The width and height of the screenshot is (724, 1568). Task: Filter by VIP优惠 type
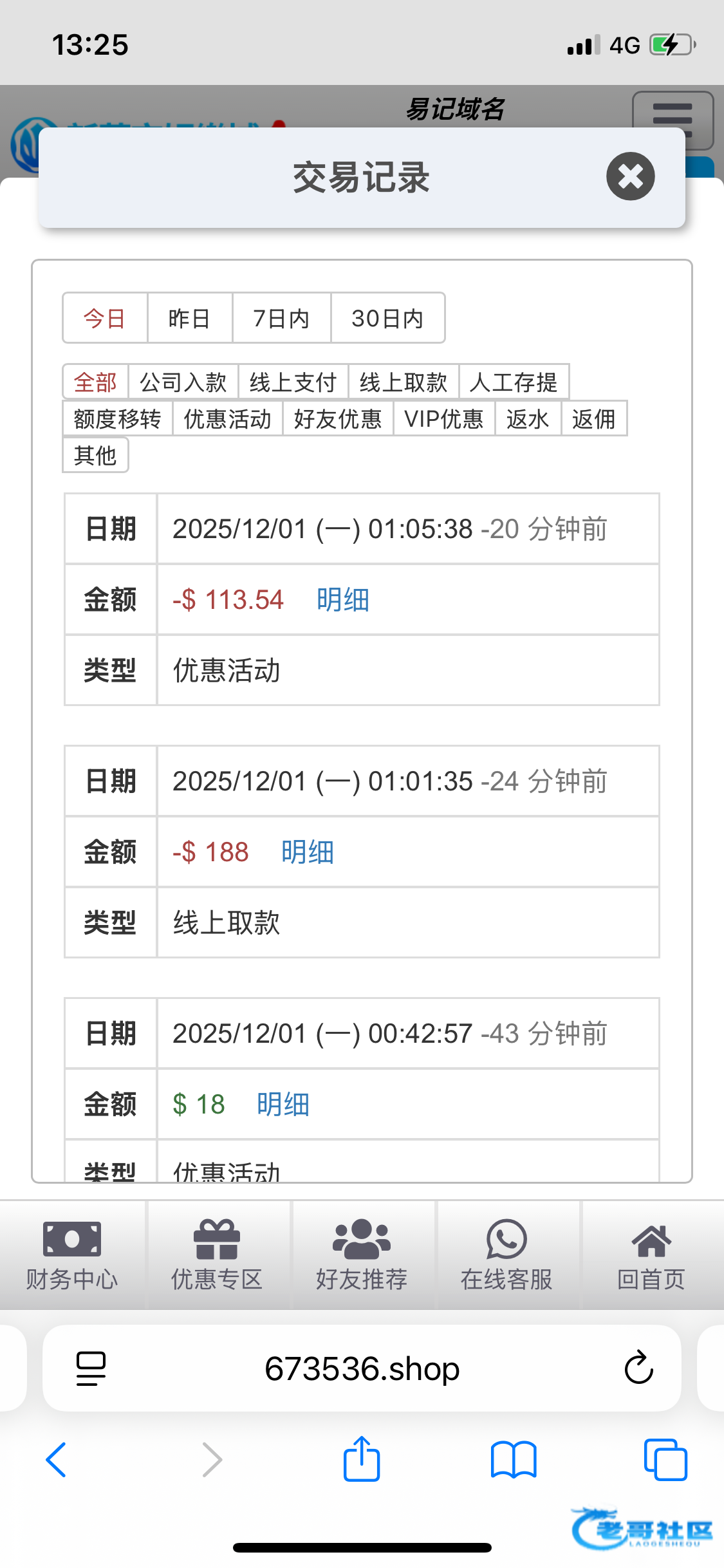pyautogui.click(x=443, y=419)
